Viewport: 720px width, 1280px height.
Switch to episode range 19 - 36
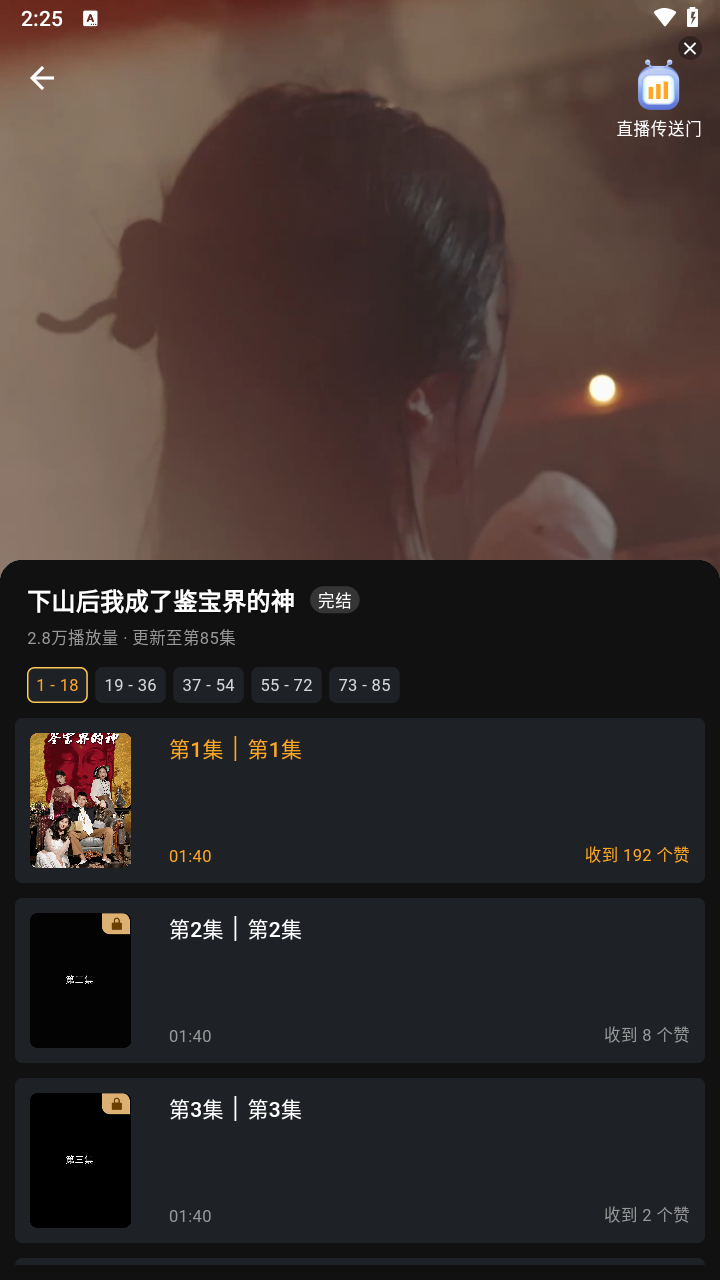pyautogui.click(x=130, y=685)
